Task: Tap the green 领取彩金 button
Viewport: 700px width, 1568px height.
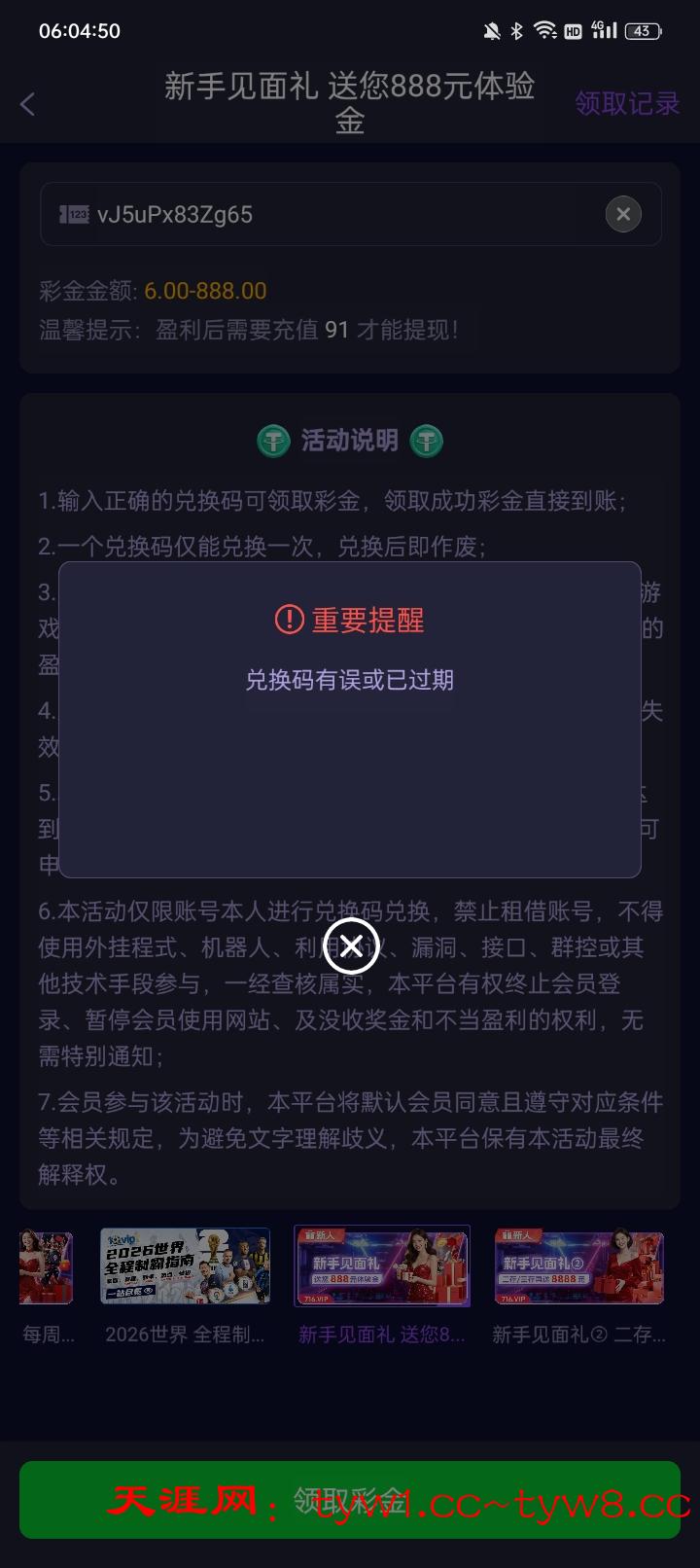Action: tap(350, 1499)
